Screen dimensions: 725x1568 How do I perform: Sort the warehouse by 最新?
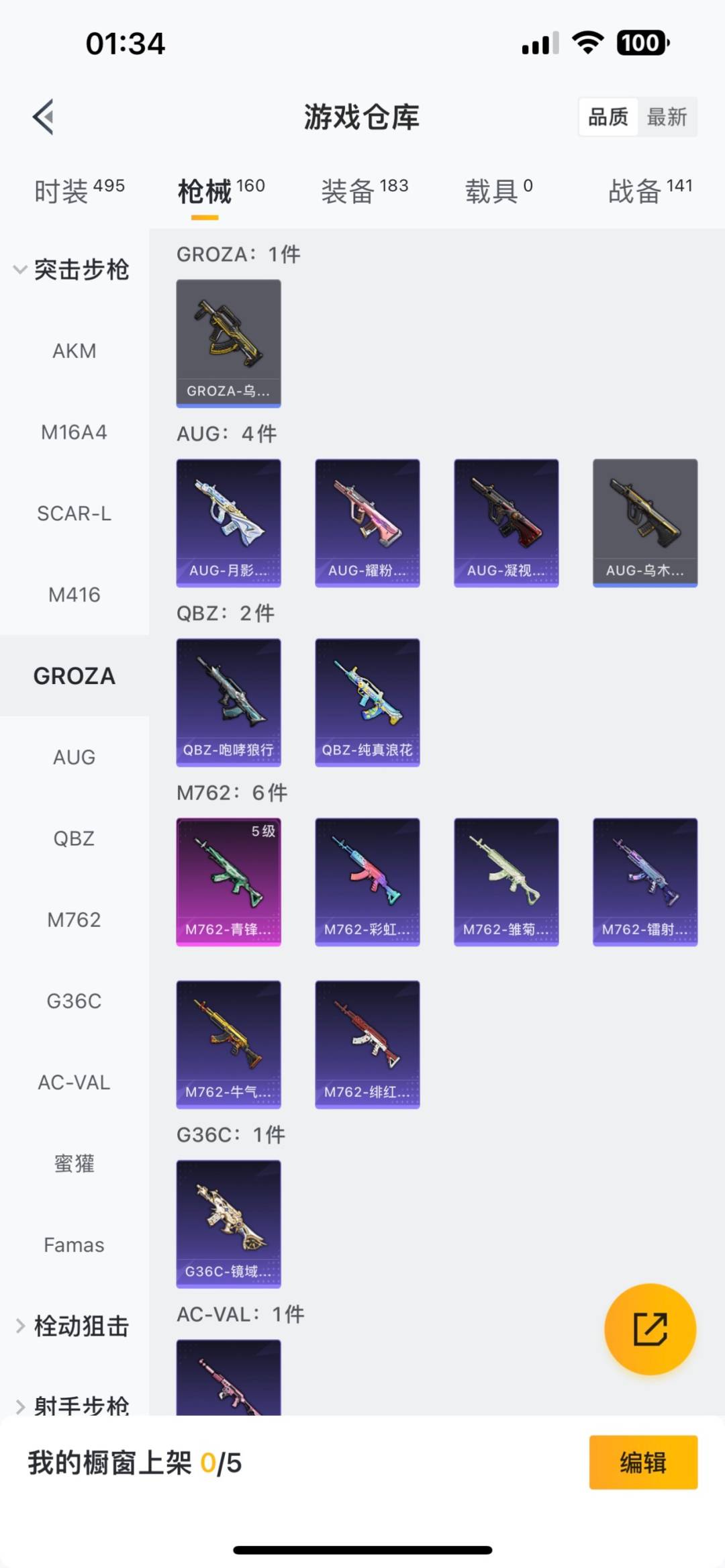667,117
